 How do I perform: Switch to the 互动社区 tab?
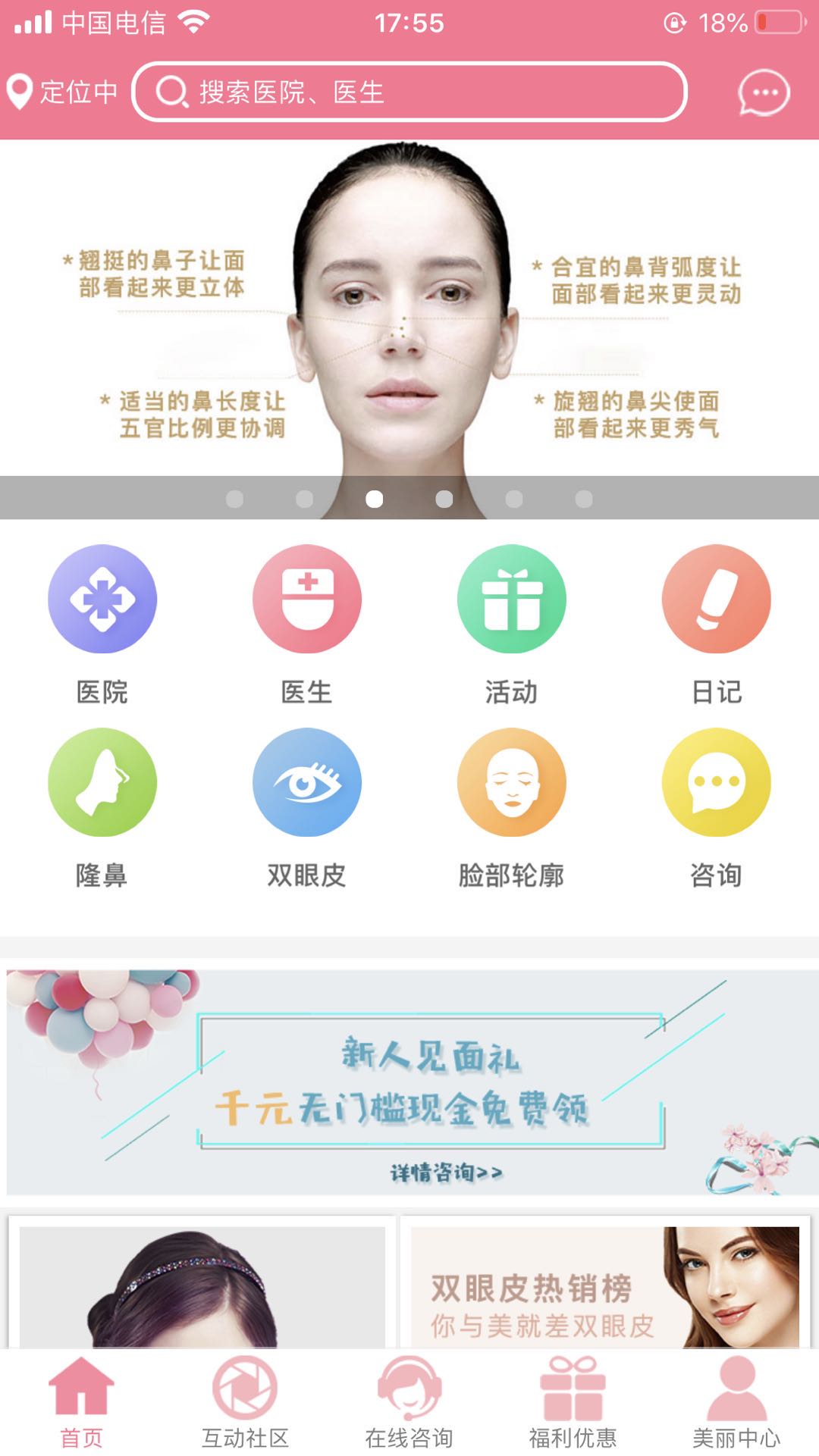[x=245, y=1402]
